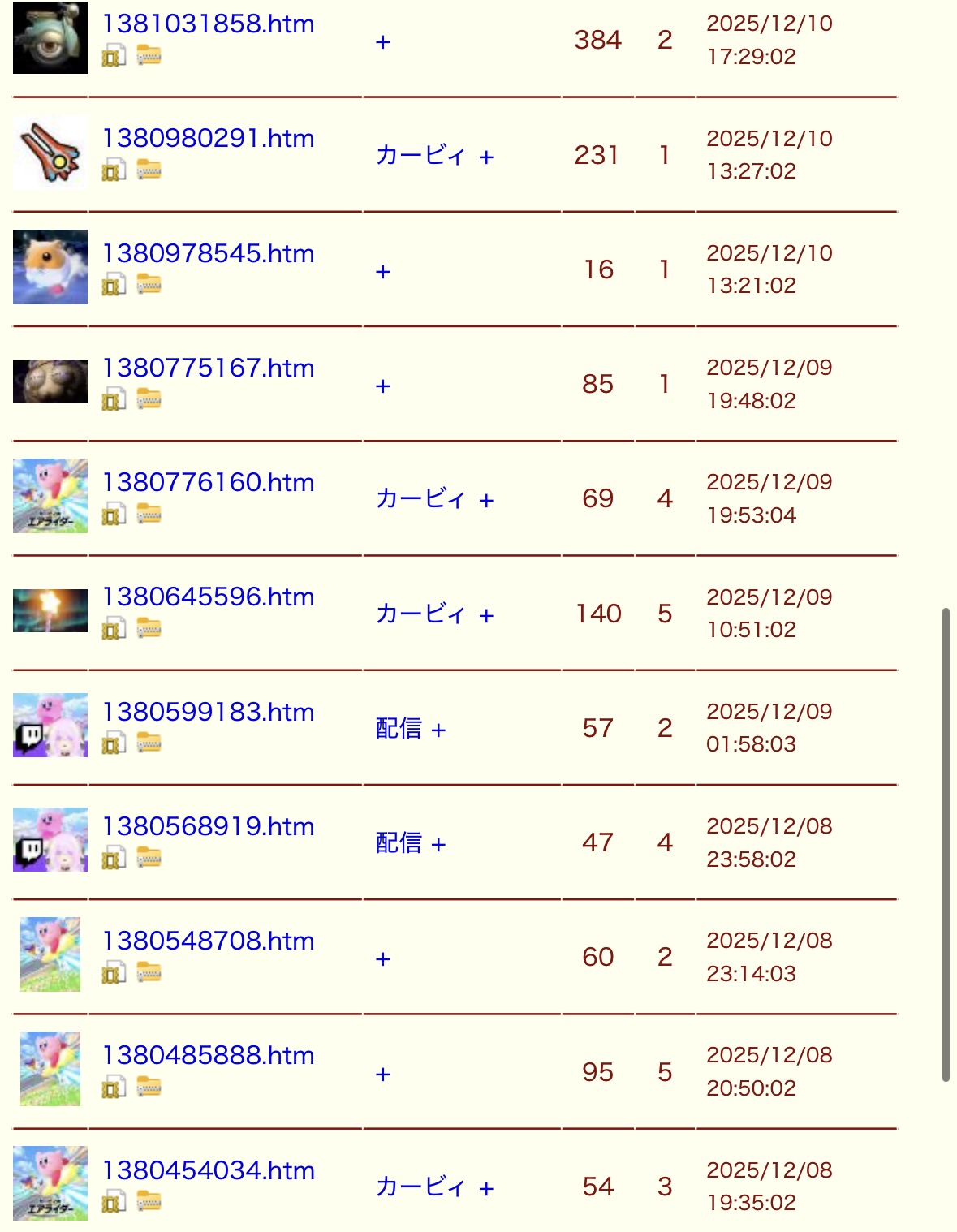Tap the + next to カービィ on 1380645596.htm
Viewport: 957px width, 1232px height.
[486, 616]
